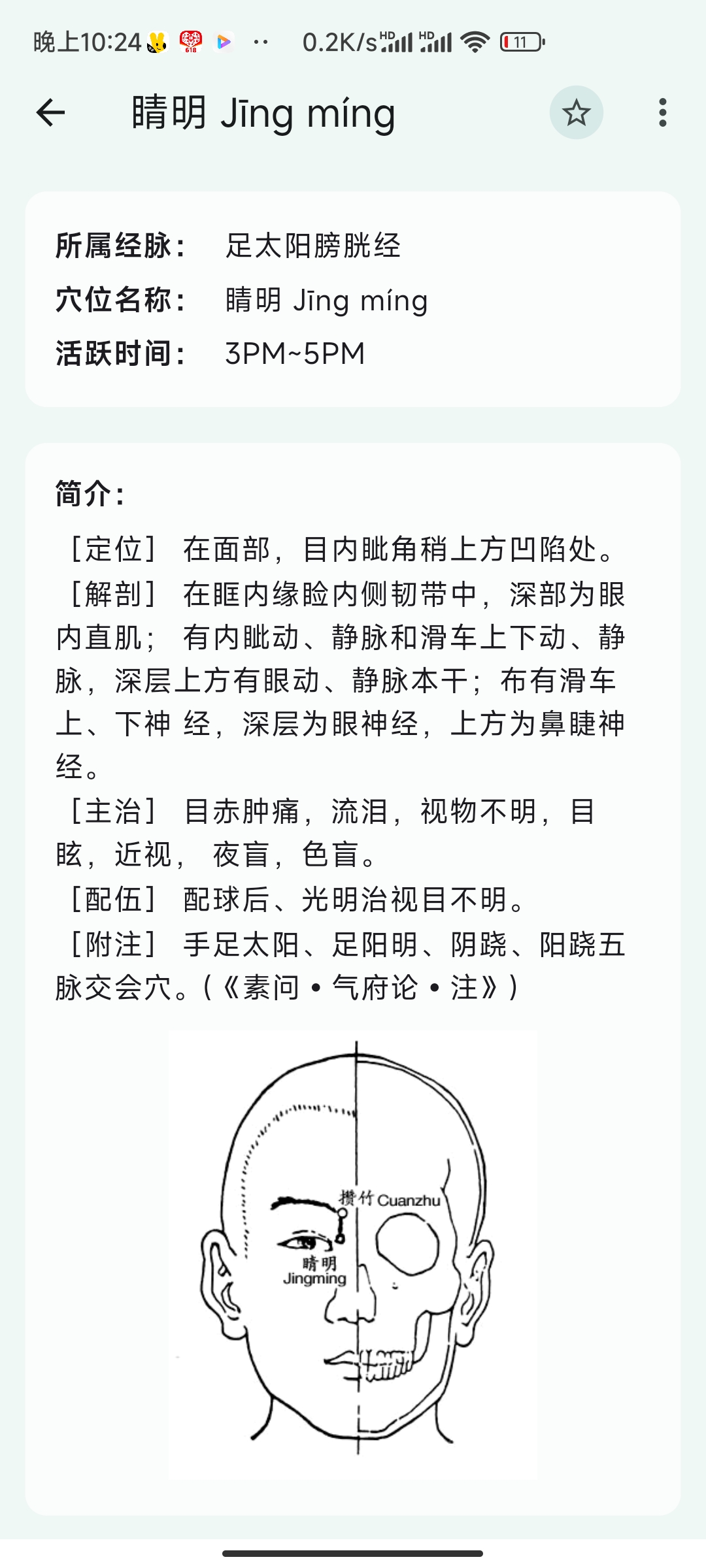Tap the 618 festival notification icon

pos(190,41)
